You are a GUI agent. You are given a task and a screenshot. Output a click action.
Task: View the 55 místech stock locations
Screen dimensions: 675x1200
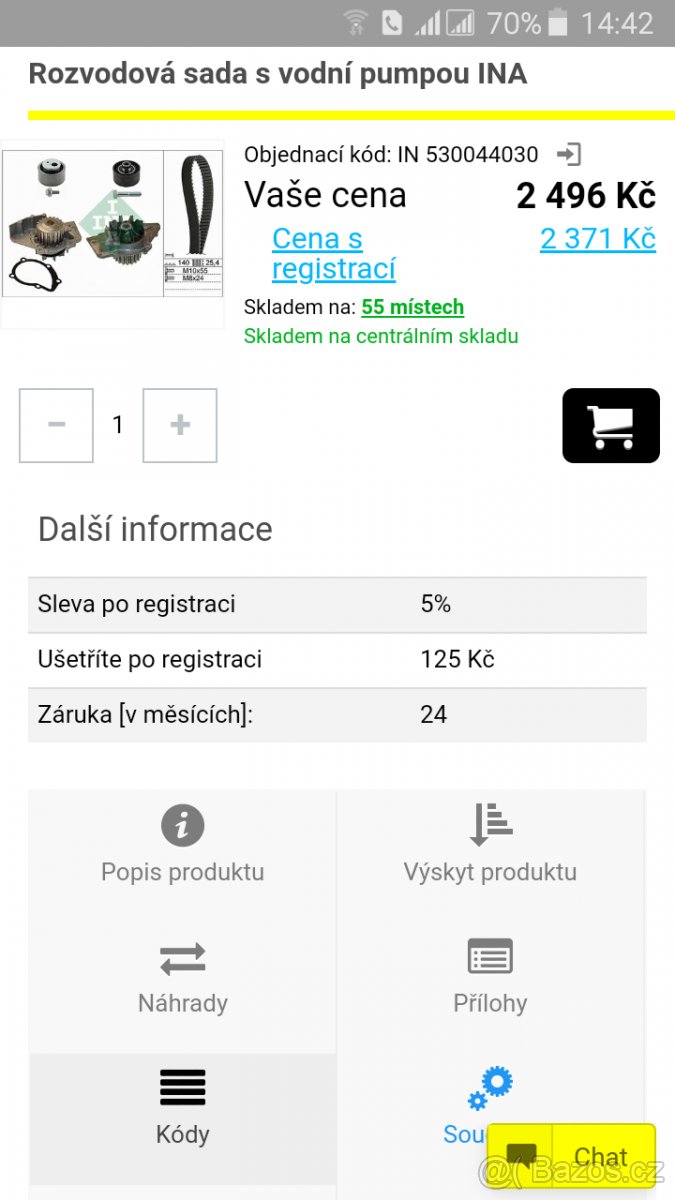click(x=412, y=307)
